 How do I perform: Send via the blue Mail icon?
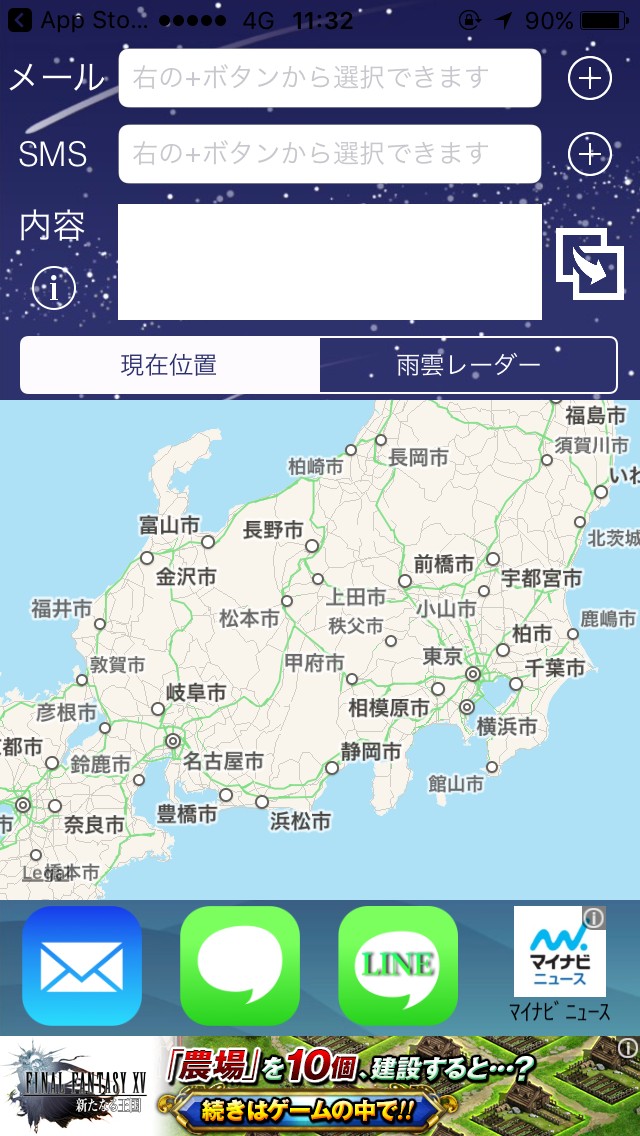[82, 966]
